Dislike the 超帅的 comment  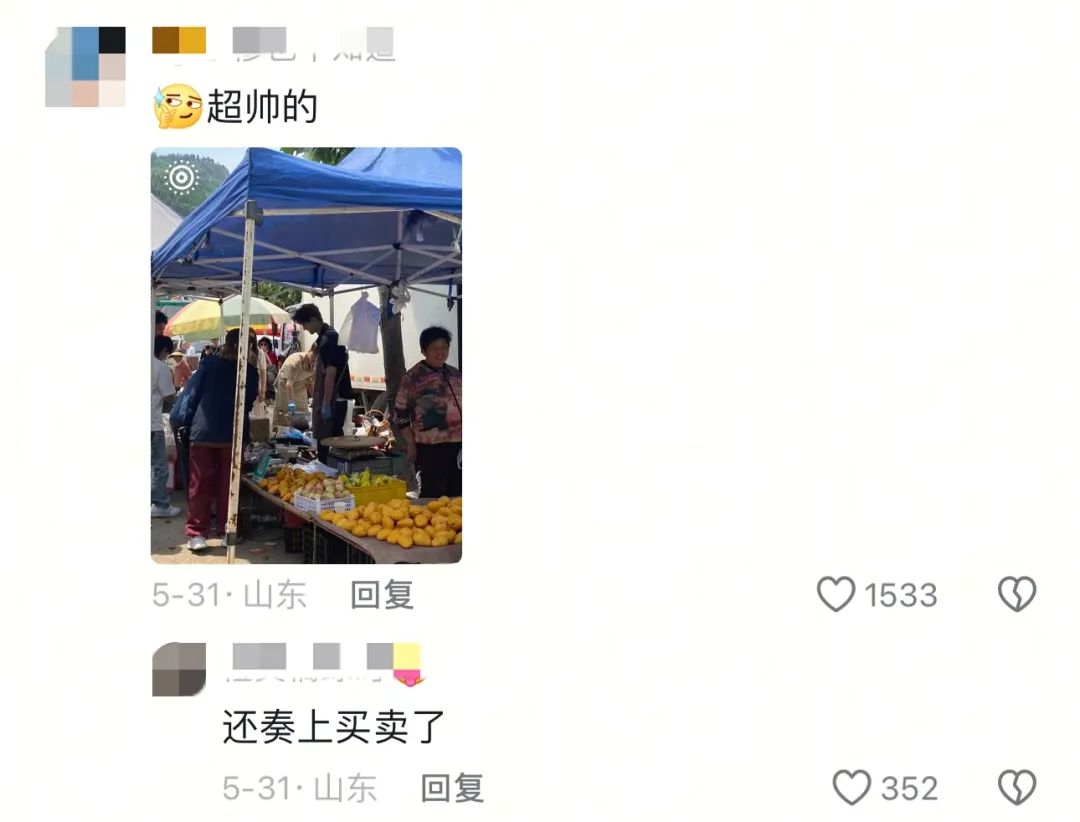1016,595
